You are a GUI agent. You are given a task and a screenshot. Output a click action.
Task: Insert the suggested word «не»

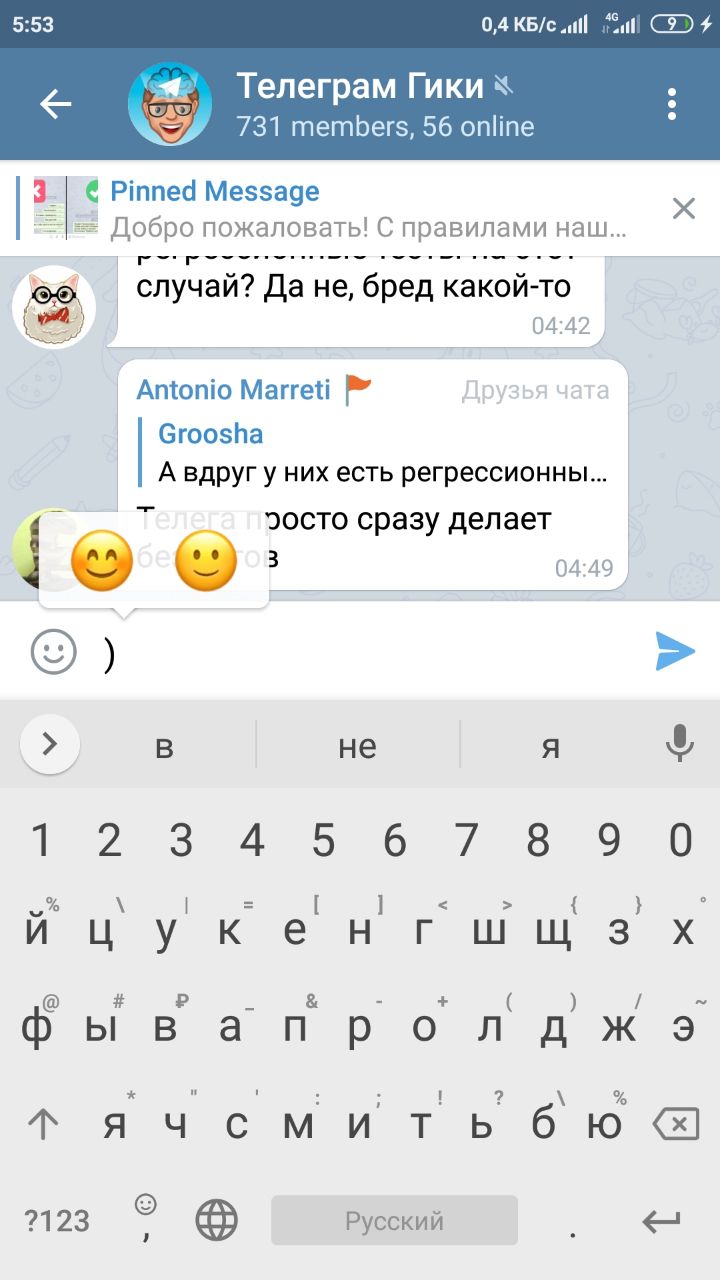(357, 746)
